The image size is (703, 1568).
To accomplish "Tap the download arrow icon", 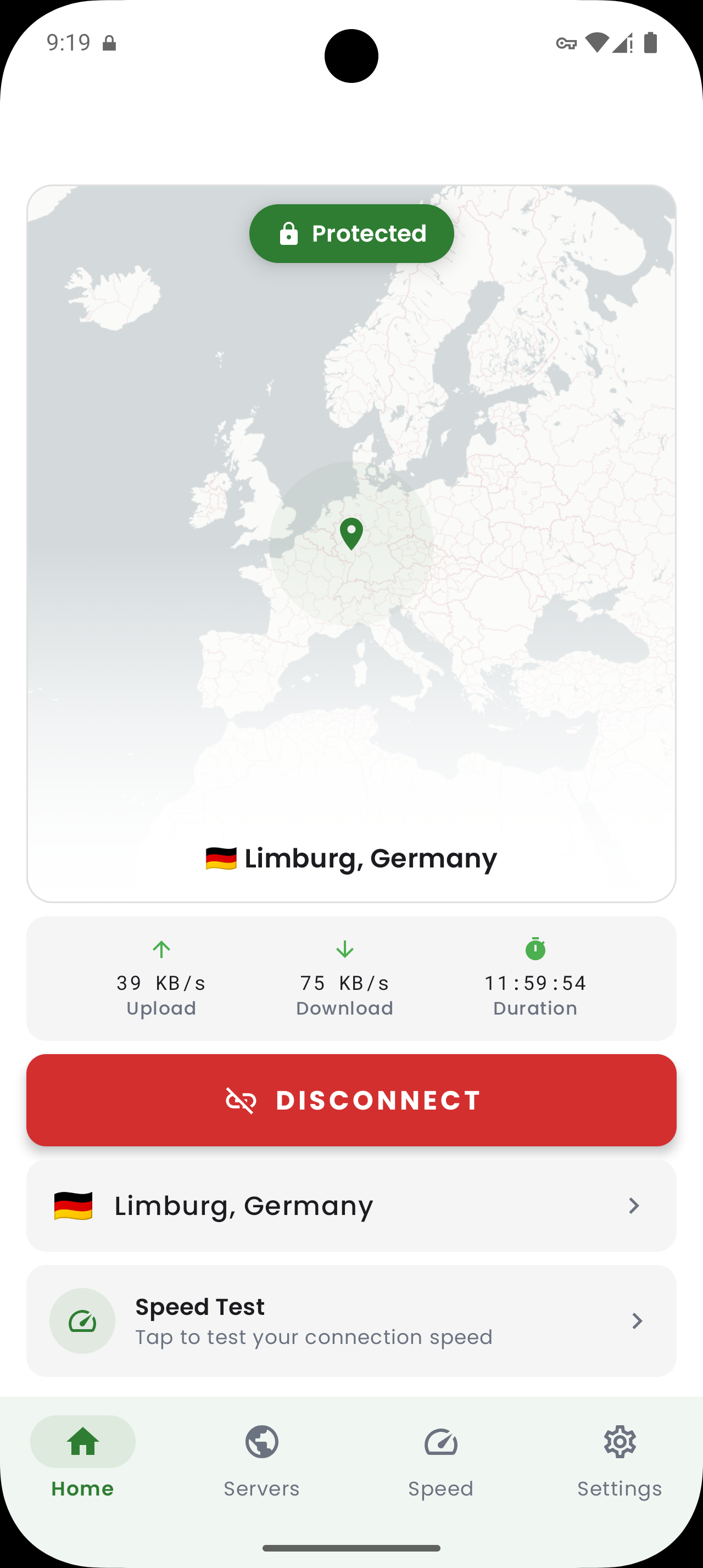I will (344, 948).
